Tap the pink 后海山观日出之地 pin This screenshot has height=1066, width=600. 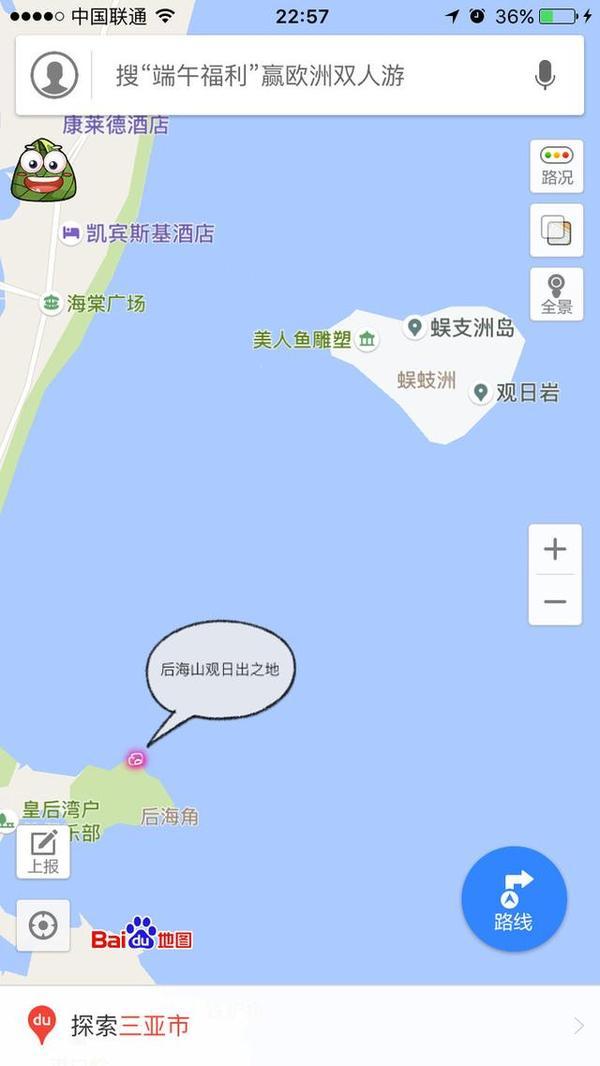pos(136,759)
